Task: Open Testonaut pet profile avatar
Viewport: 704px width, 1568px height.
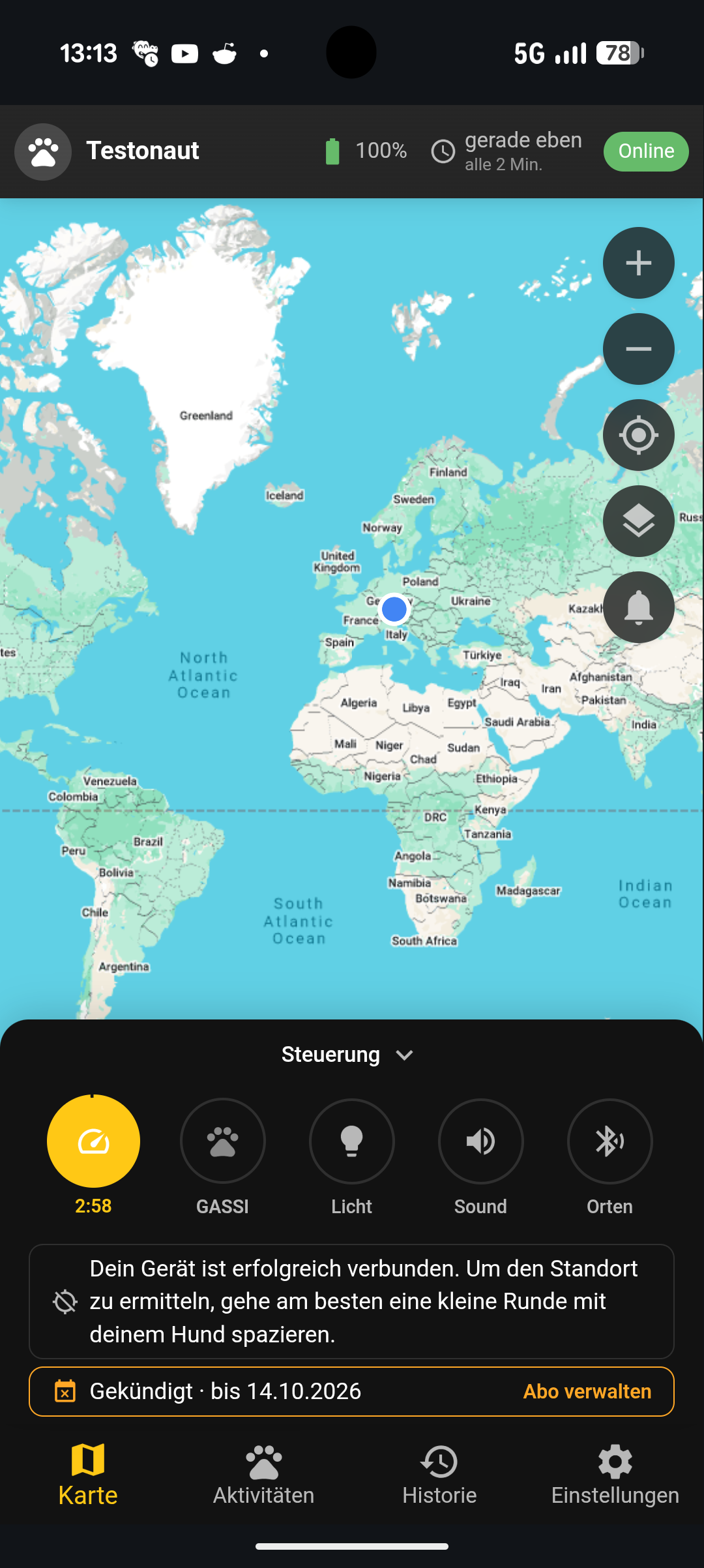Action: tap(43, 151)
